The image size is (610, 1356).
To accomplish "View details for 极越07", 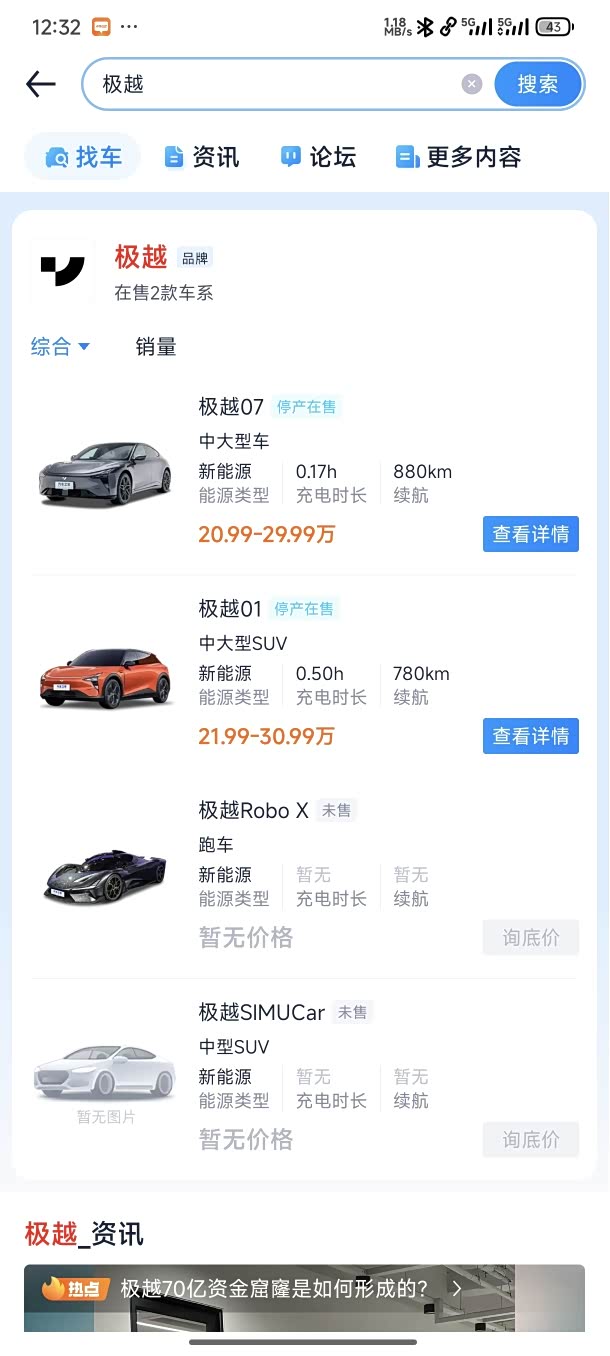I will coord(530,534).
